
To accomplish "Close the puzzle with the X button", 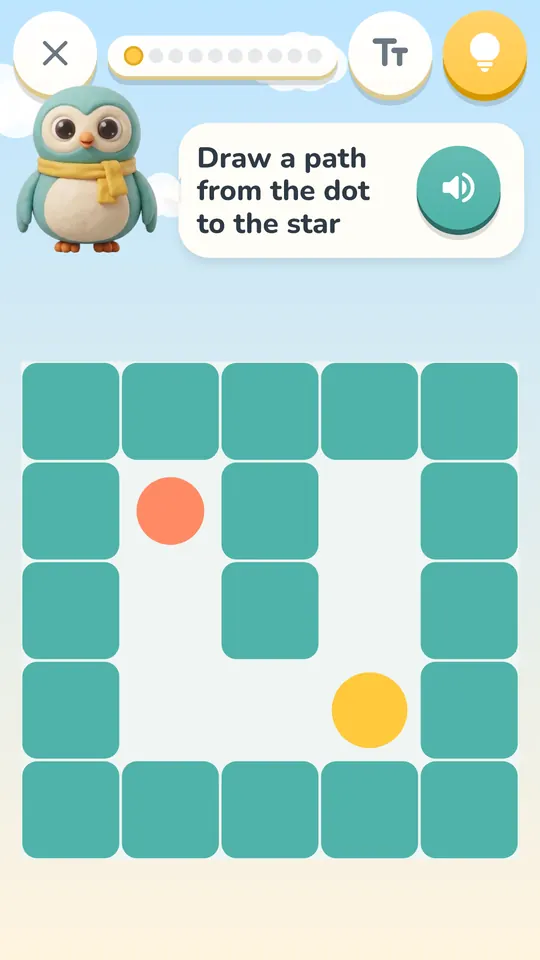I will (55, 53).
